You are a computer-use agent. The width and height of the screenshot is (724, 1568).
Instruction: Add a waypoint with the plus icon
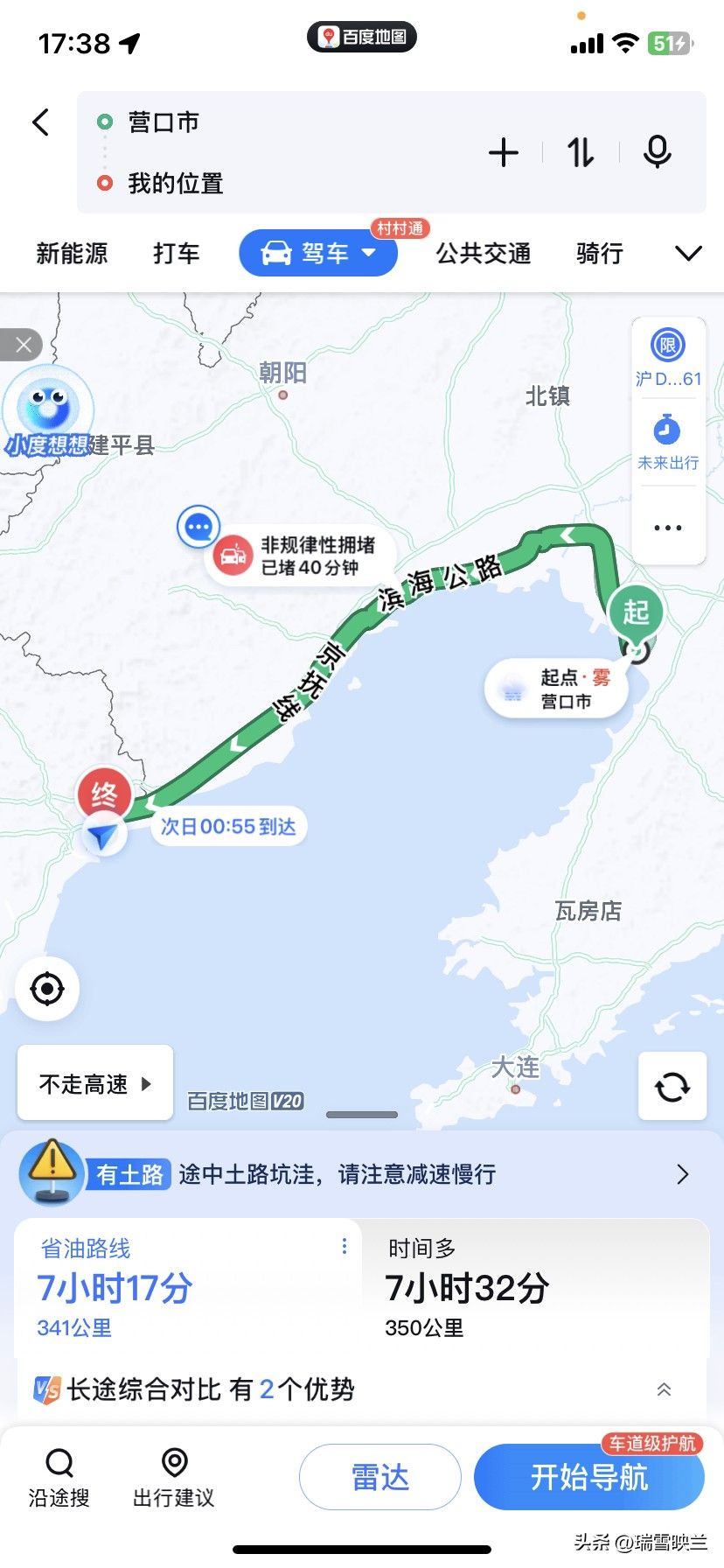click(504, 153)
